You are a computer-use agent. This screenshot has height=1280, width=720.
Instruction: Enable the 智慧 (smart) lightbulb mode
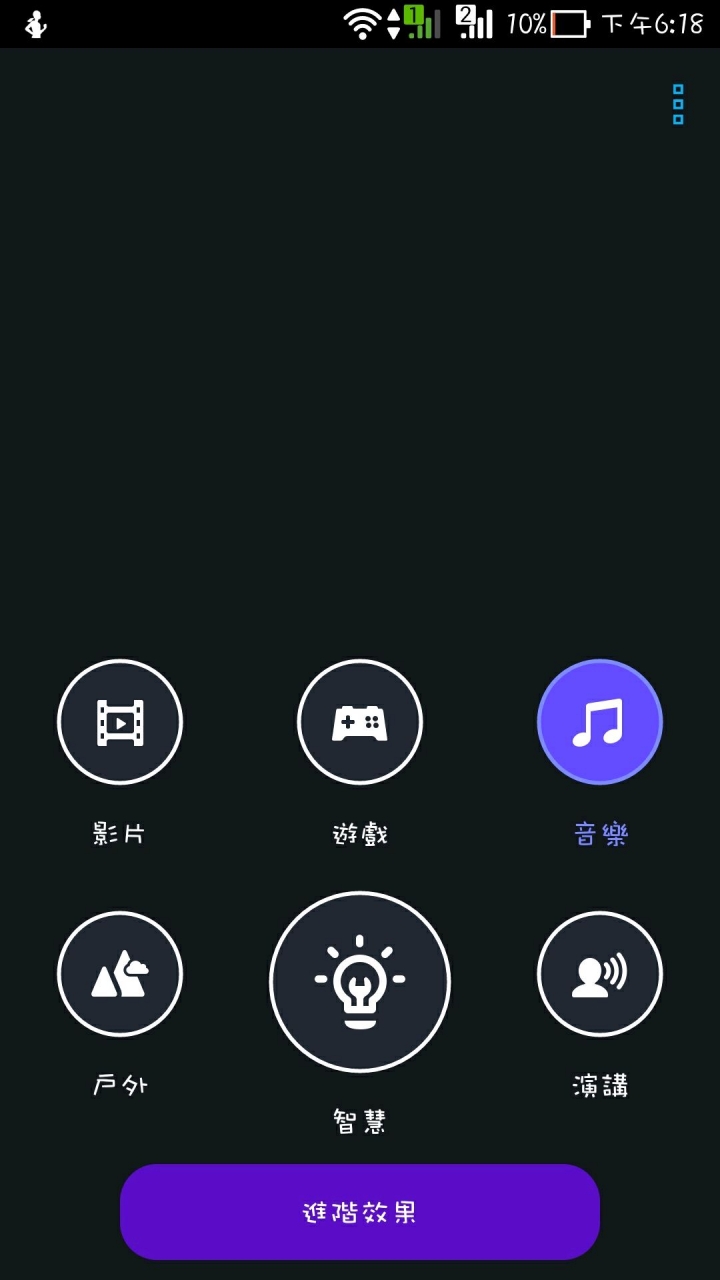click(x=360, y=981)
